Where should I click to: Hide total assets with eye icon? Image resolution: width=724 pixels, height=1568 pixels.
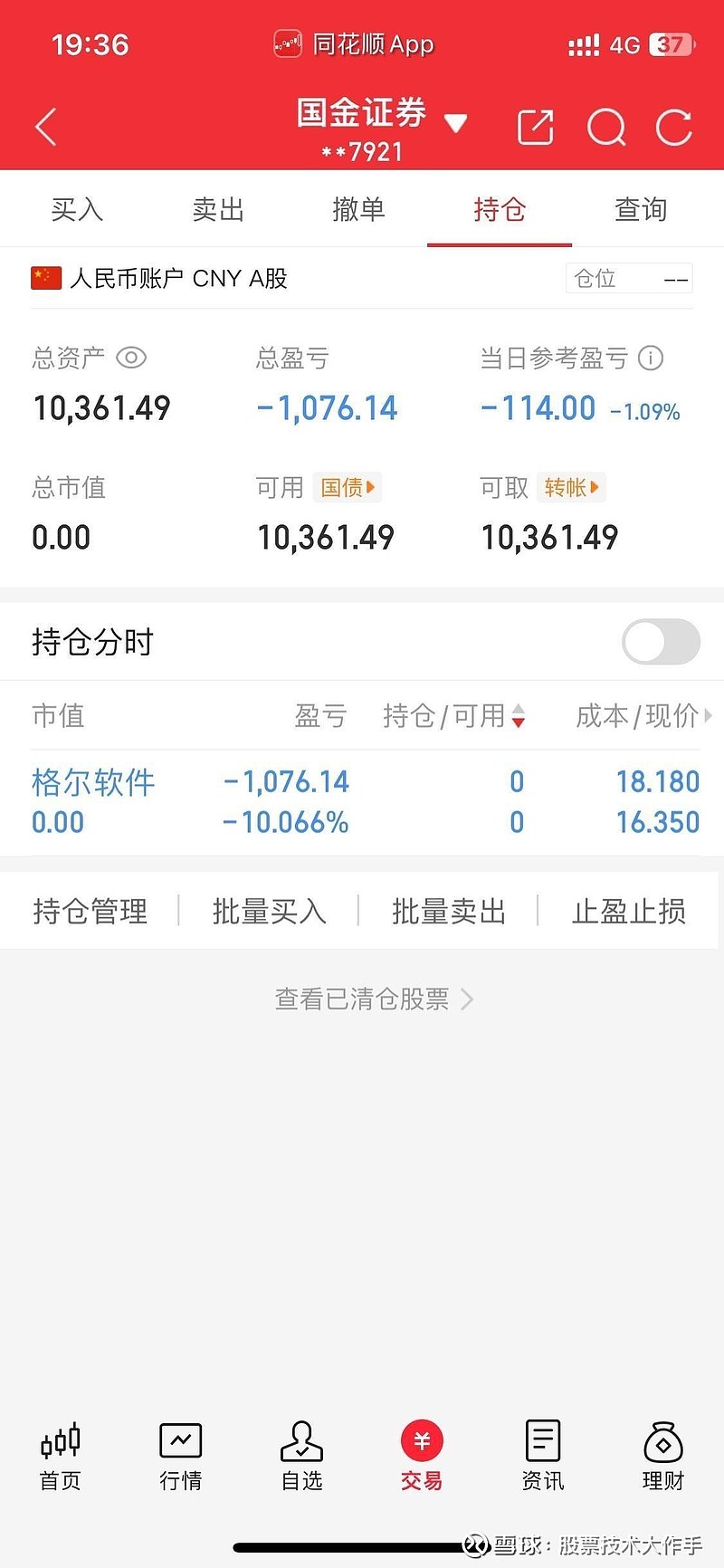point(131,358)
